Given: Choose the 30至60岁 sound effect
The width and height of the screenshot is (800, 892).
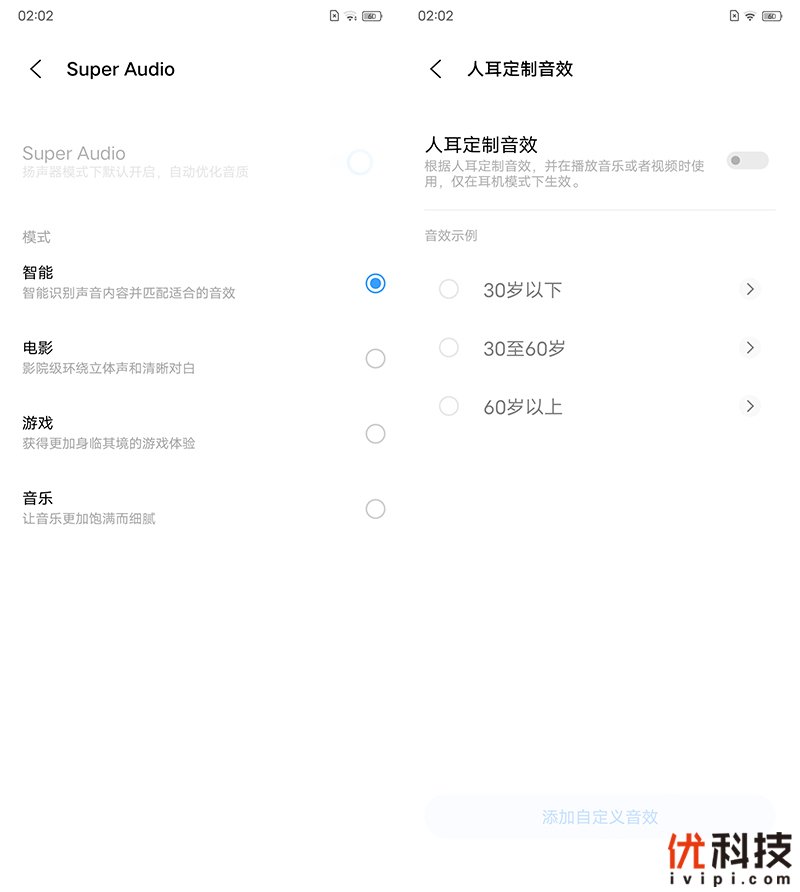Looking at the screenshot, I should coord(449,348).
